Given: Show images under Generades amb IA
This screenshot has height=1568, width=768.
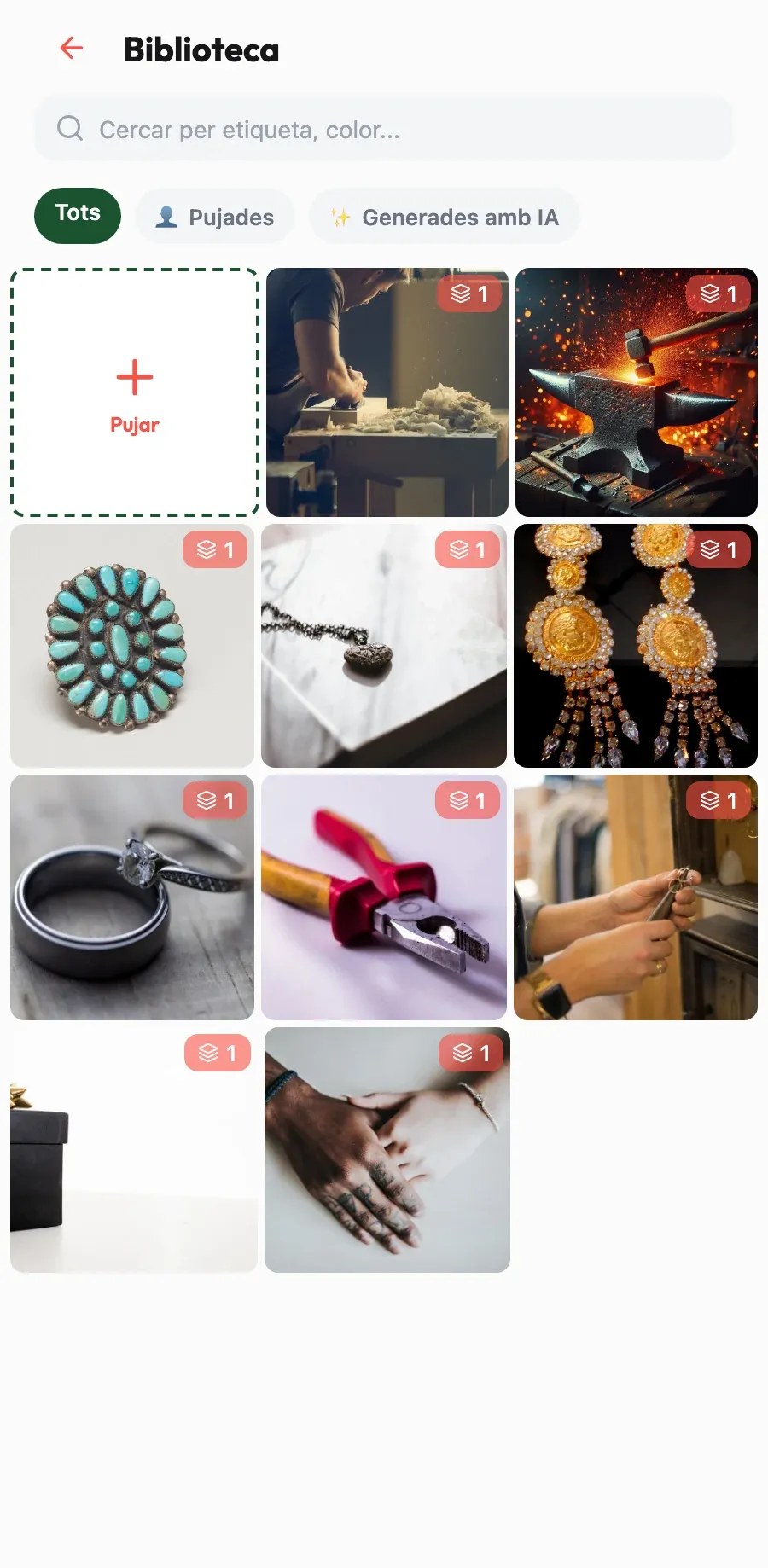Looking at the screenshot, I should (445, 217).
